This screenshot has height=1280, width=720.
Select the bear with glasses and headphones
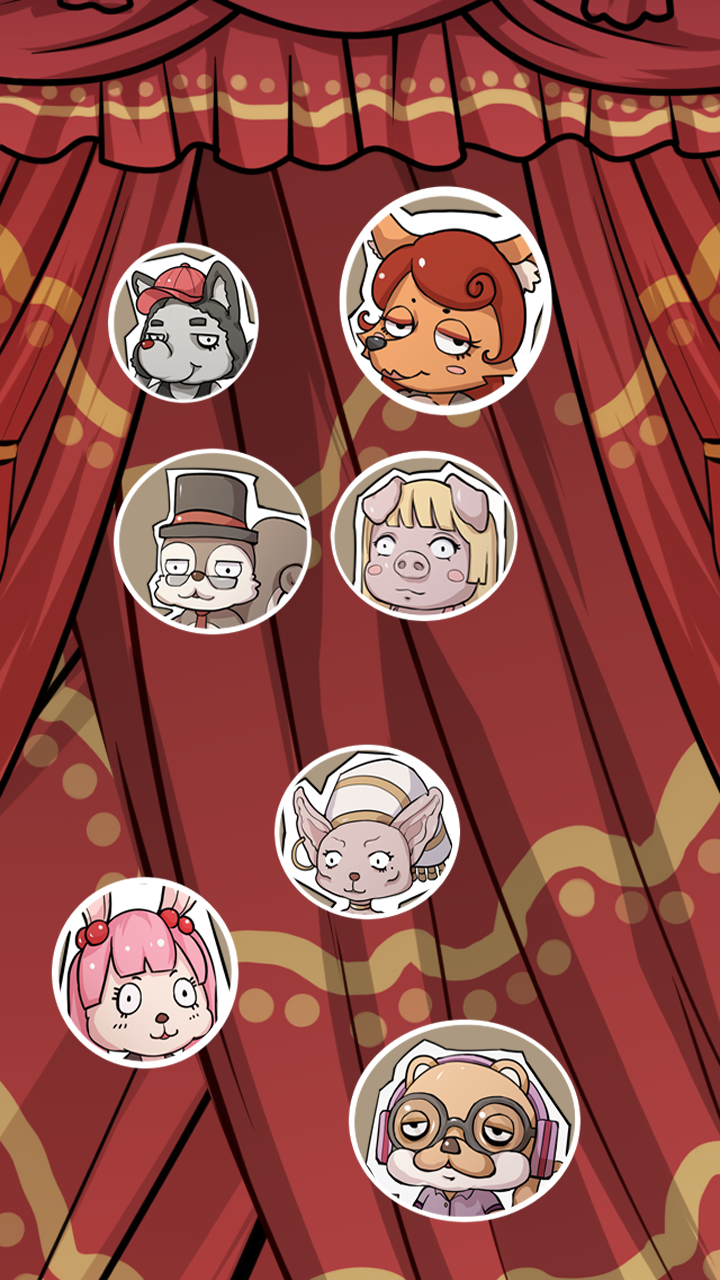coord(464,1120)
